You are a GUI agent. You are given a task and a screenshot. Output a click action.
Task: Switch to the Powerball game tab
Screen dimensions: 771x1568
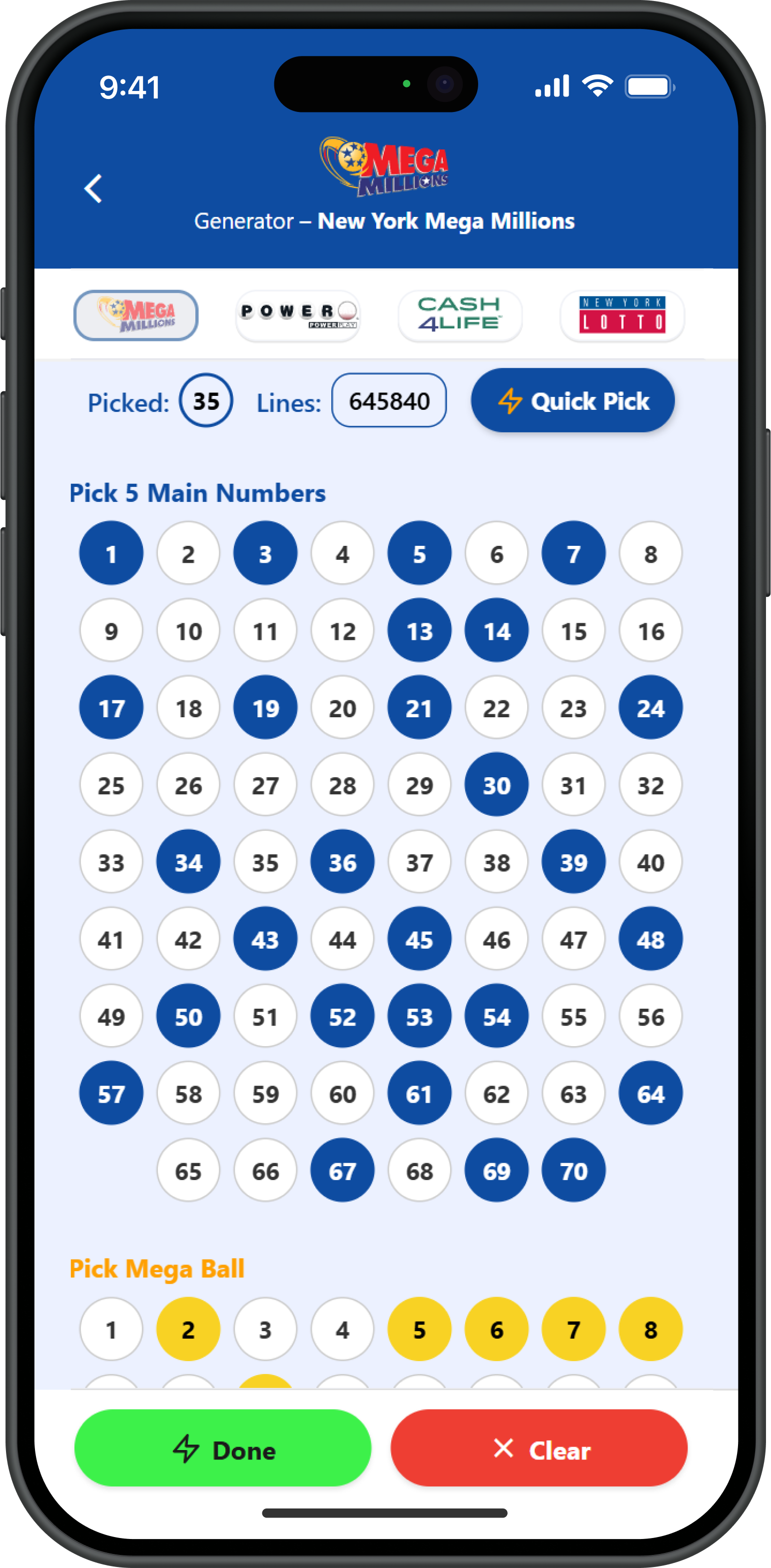298,315
